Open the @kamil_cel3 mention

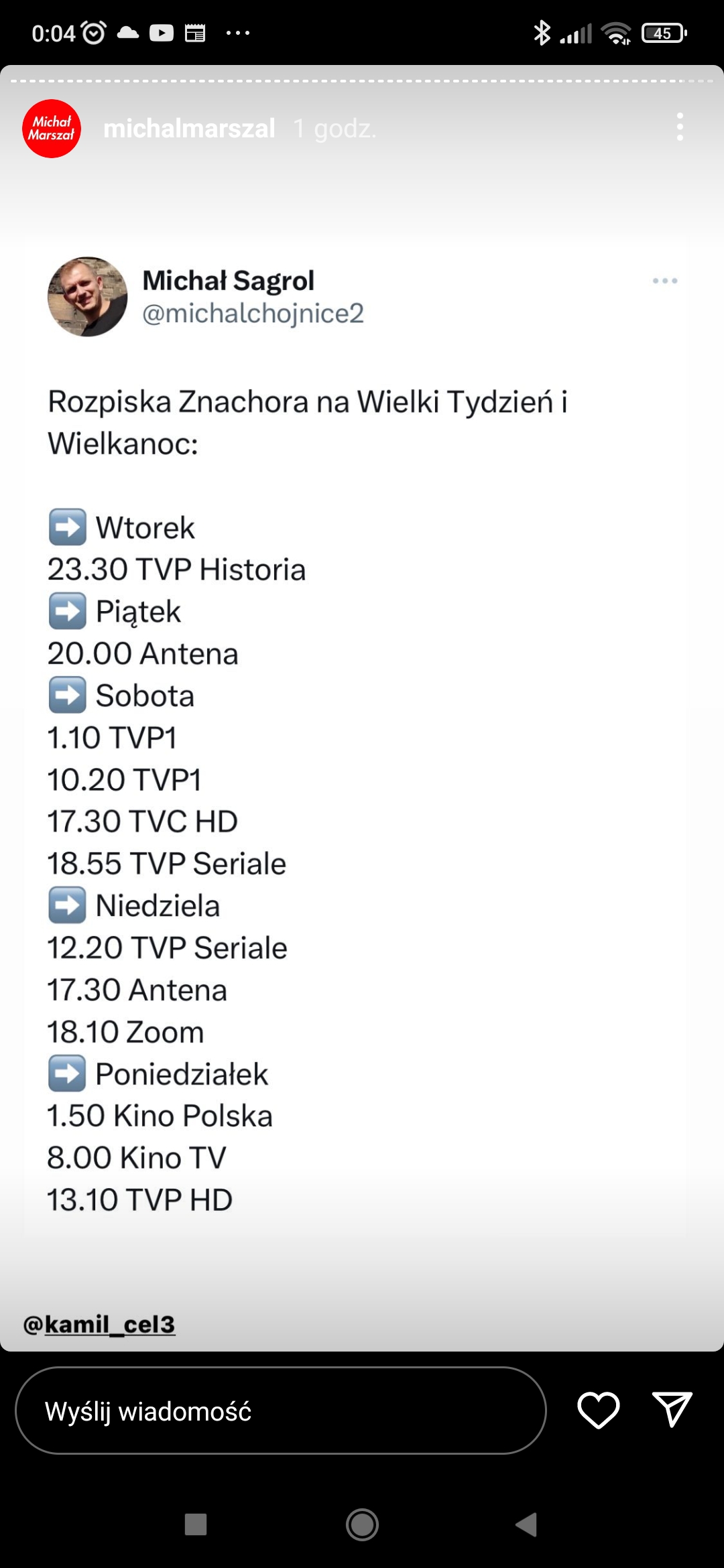[99, 1324]
